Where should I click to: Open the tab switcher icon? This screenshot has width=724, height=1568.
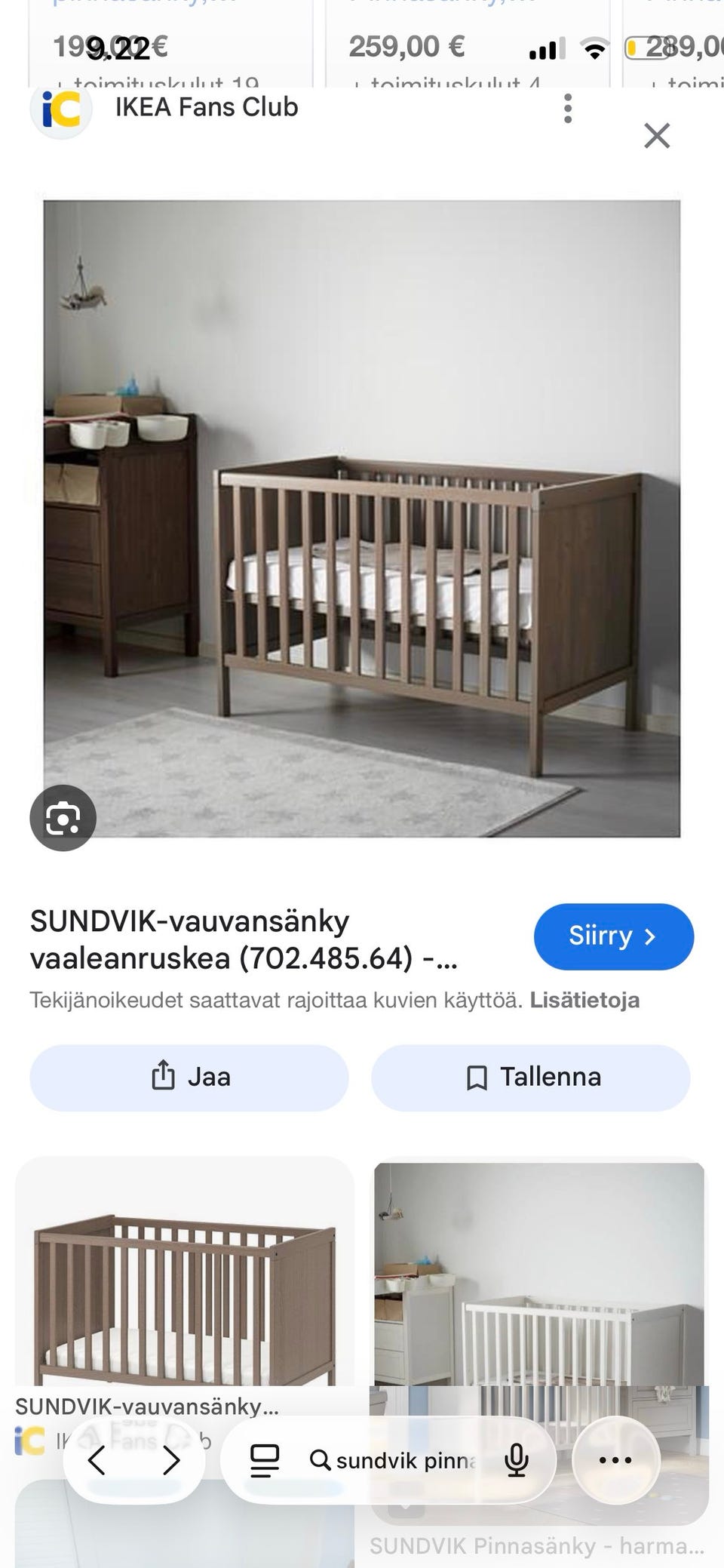point(263,1459)
